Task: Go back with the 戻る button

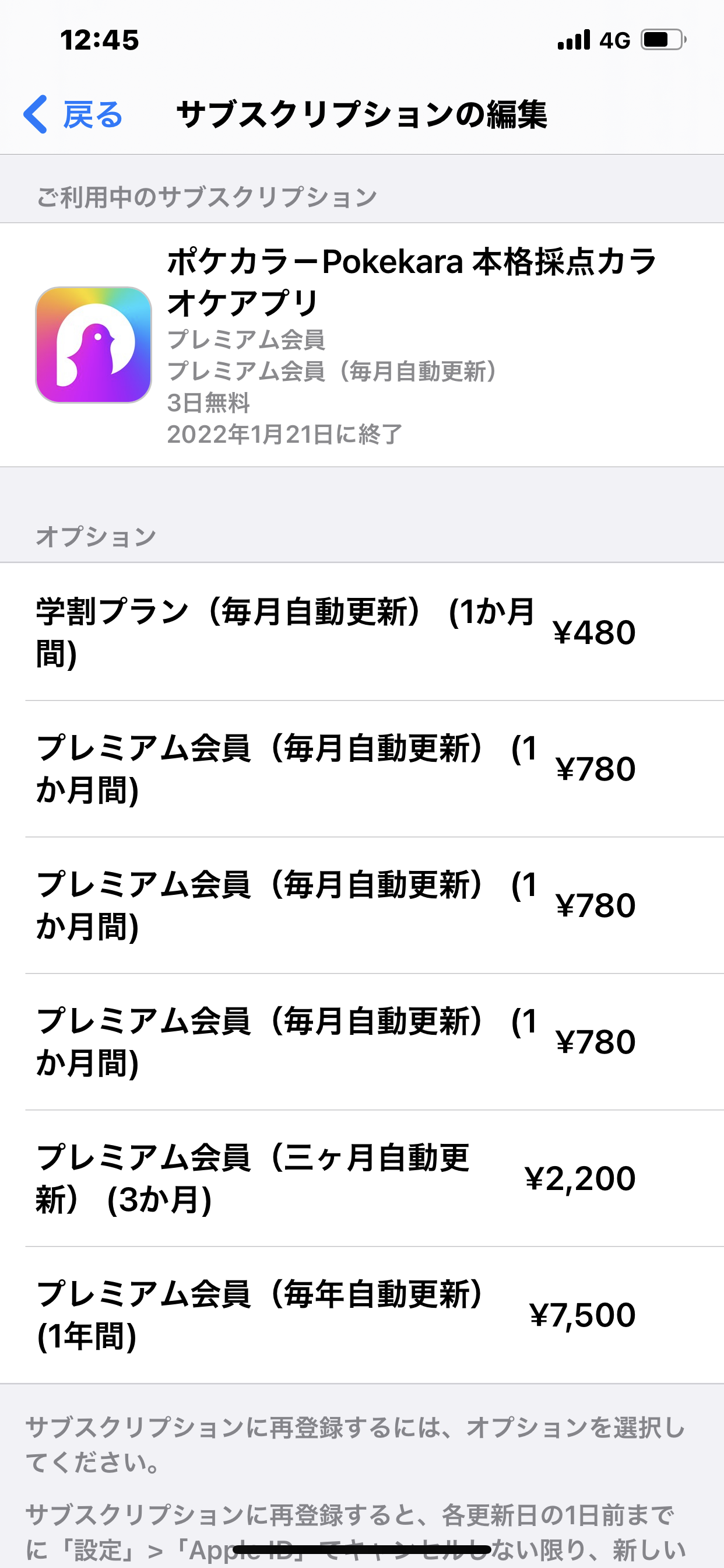Action: click(73, 114)
